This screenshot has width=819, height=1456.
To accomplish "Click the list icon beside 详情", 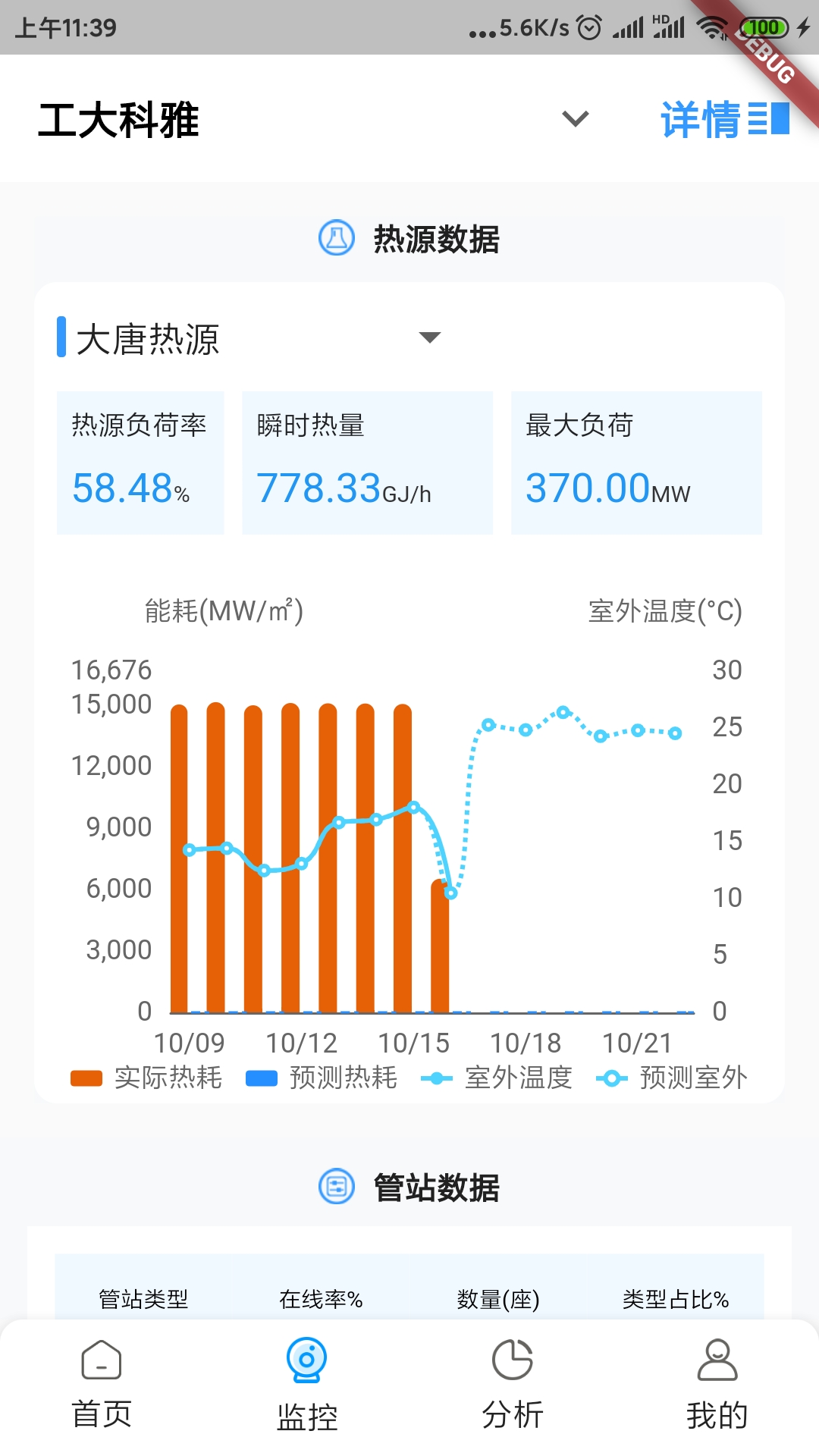I will point(767,120).
